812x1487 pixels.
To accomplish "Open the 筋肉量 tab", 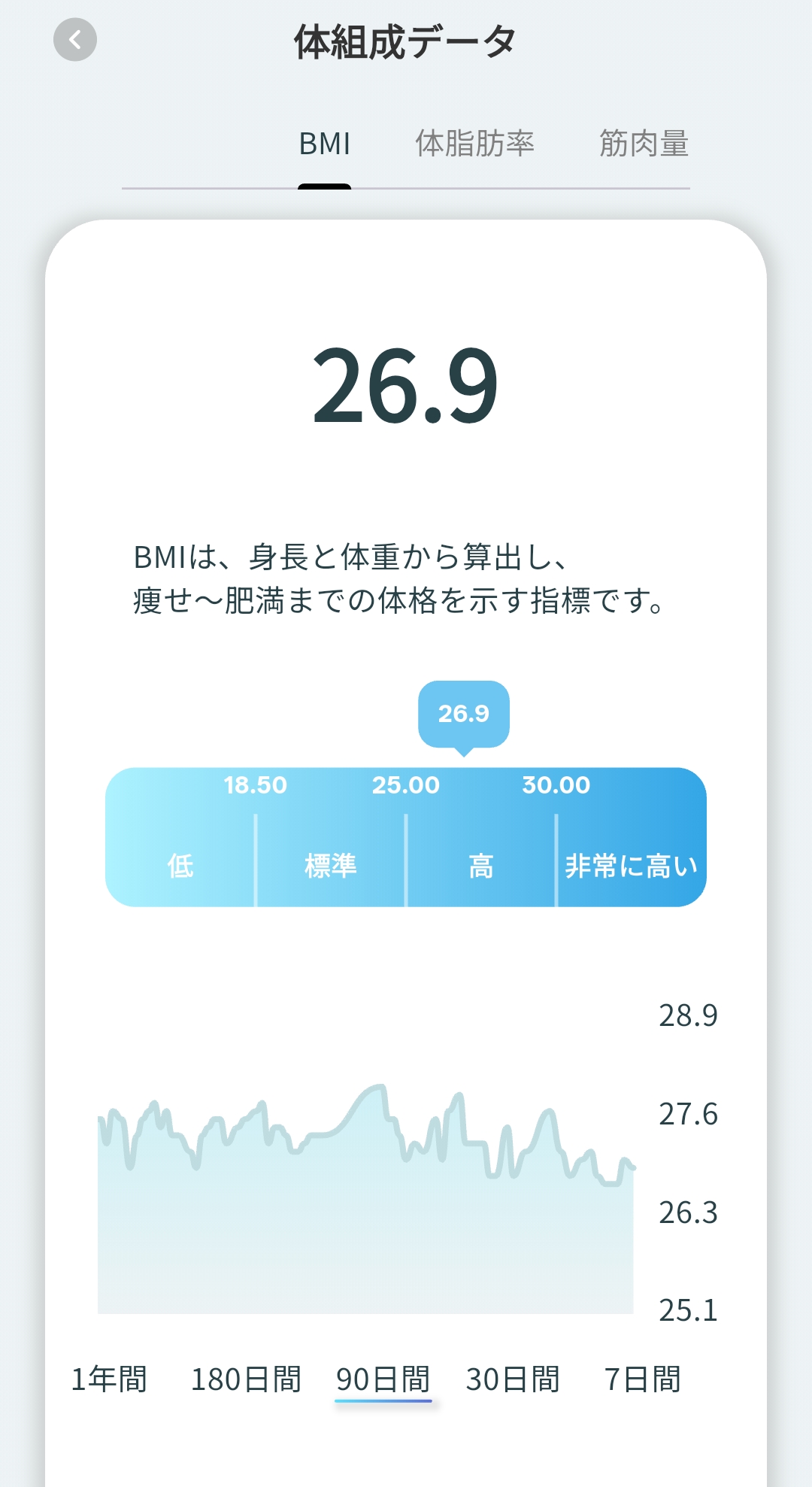I will point(644,144).
